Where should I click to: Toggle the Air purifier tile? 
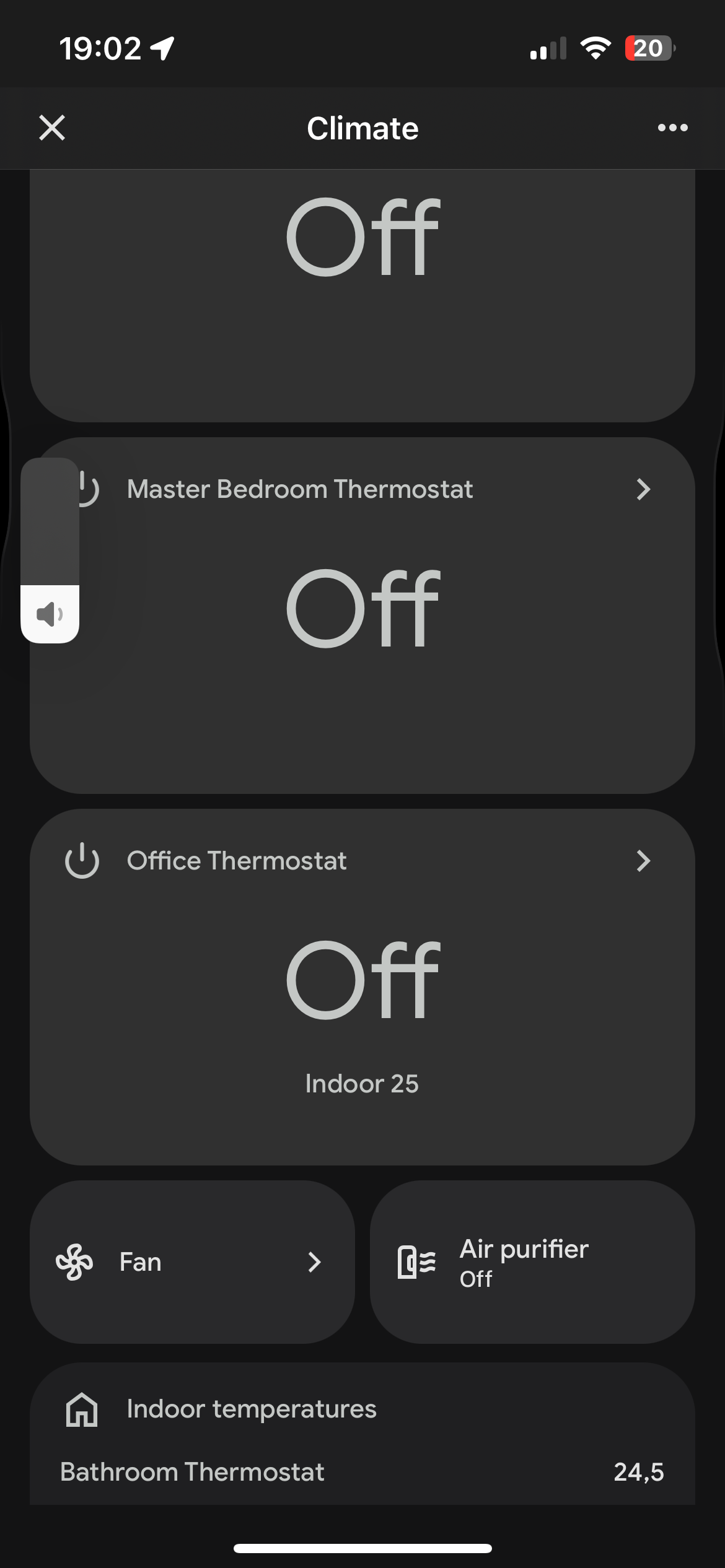pos(532,1261)
